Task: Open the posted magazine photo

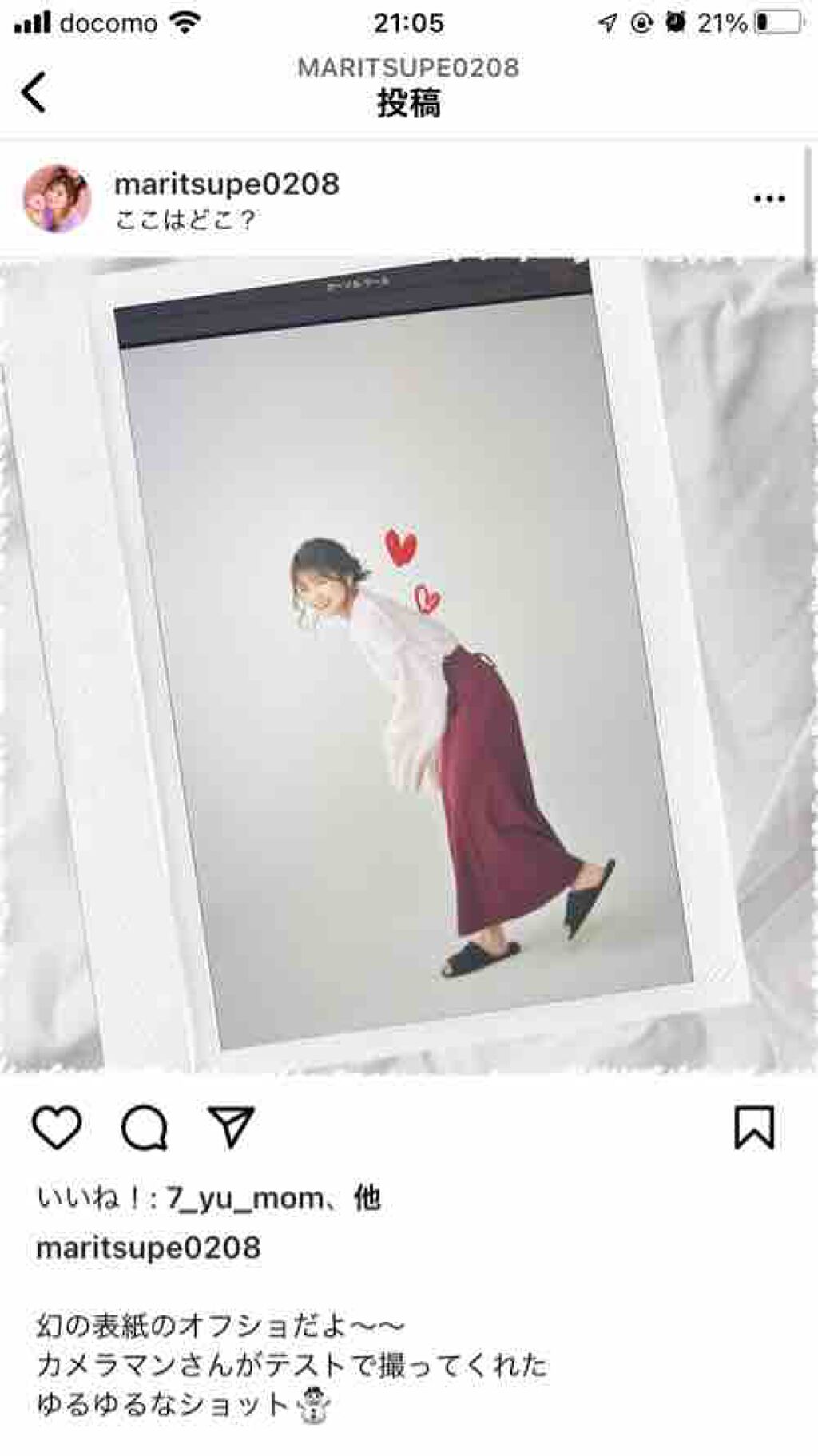Action: point(407,663)
